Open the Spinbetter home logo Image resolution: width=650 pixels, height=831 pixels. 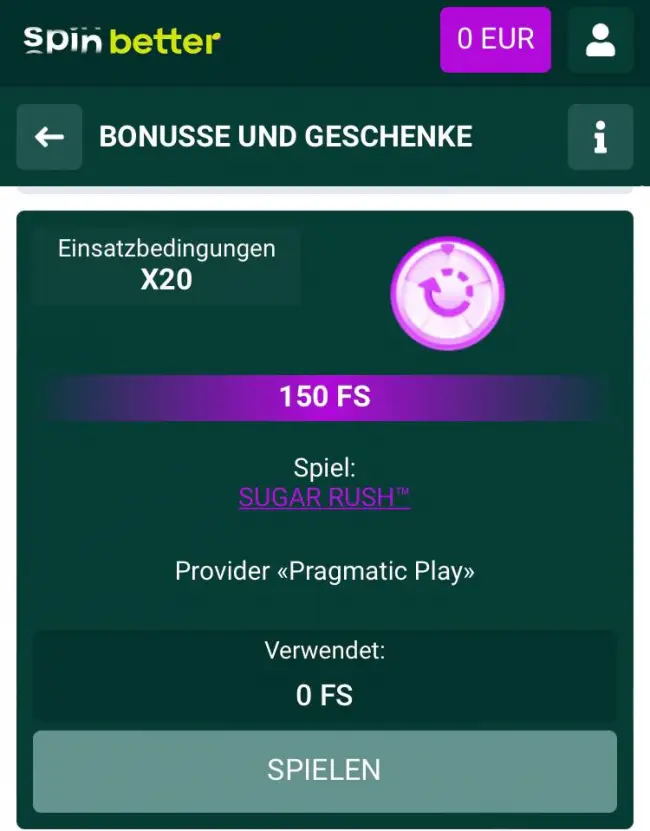[x=121, y=40]
